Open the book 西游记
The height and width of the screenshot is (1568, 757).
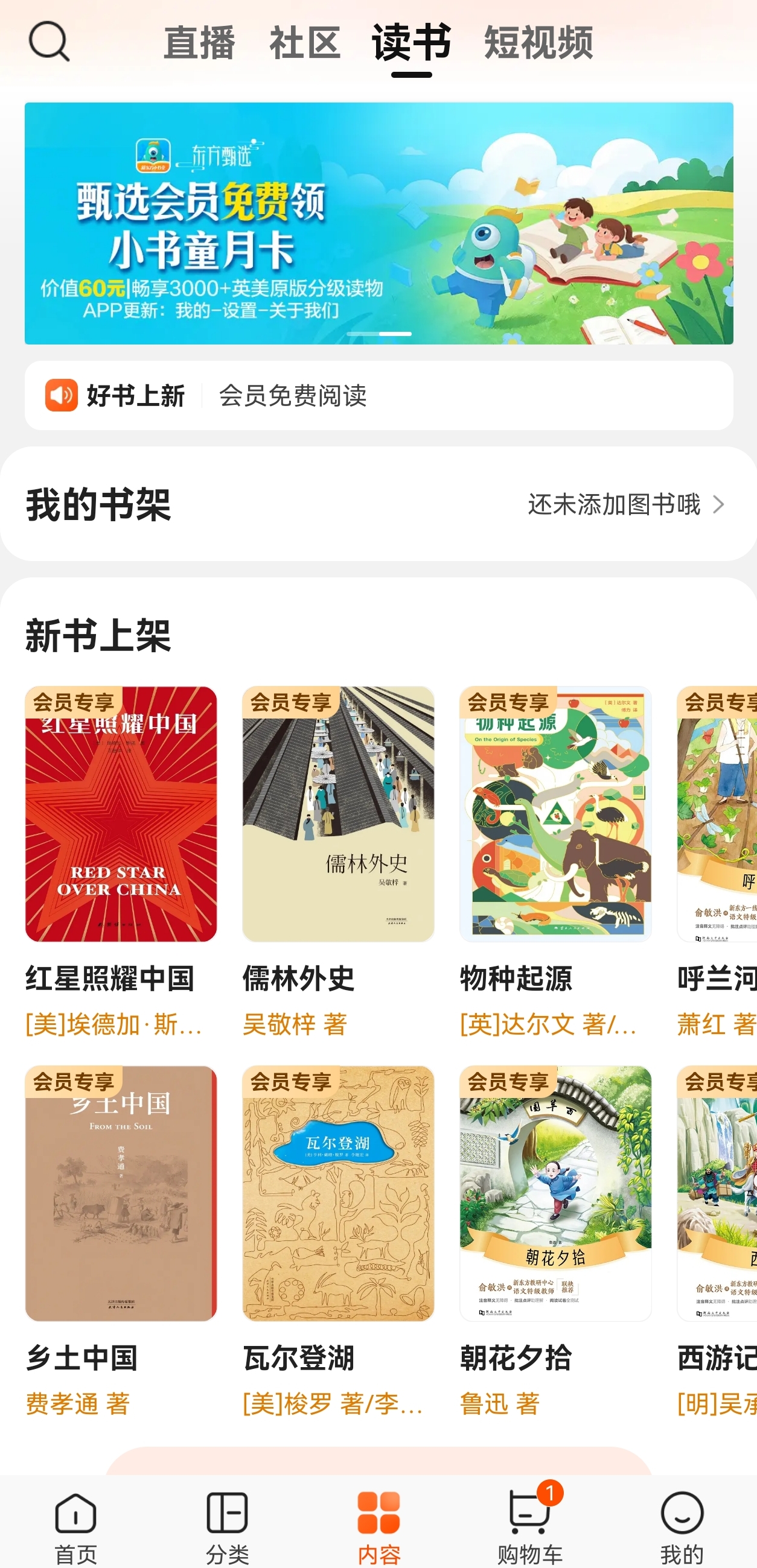point(717,1193)
